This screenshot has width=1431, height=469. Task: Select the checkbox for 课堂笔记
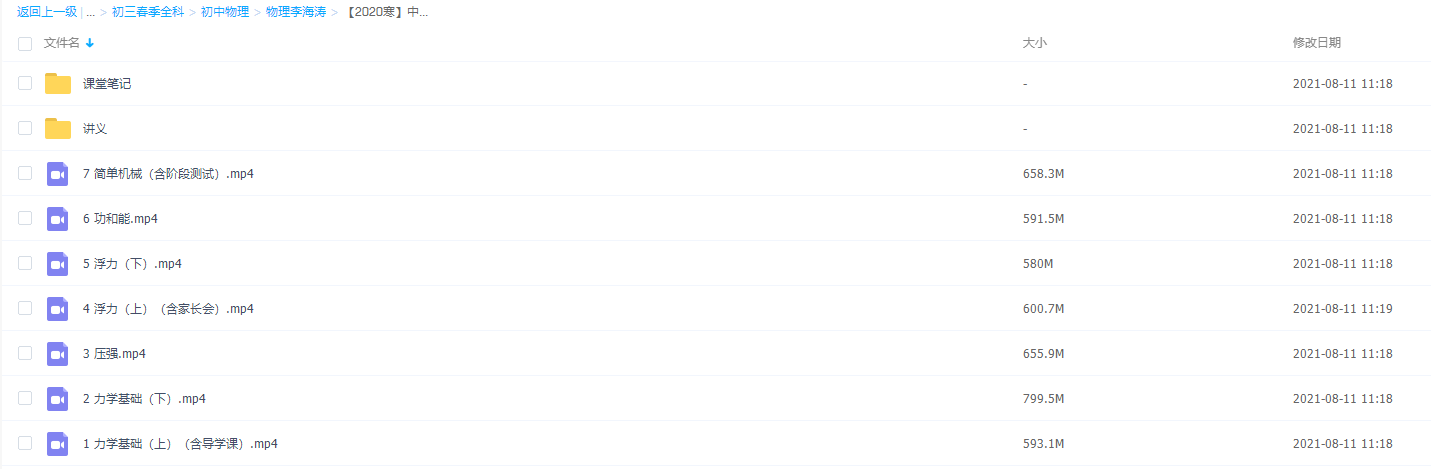(25, 84)
